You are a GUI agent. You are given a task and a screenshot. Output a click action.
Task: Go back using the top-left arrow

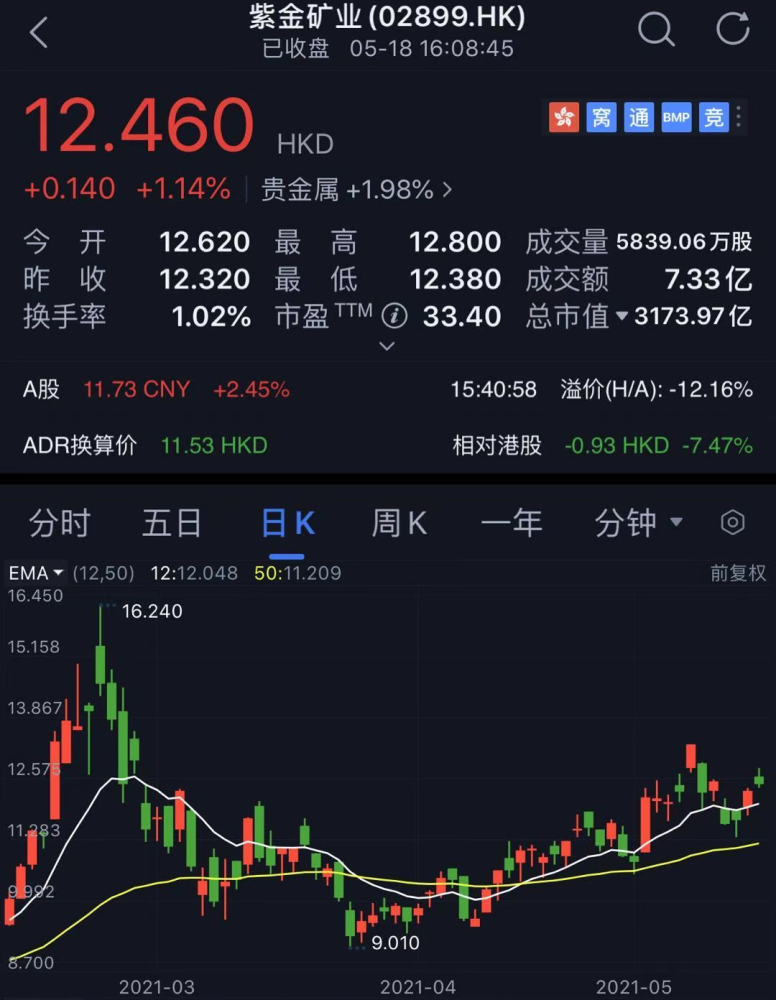38,32
